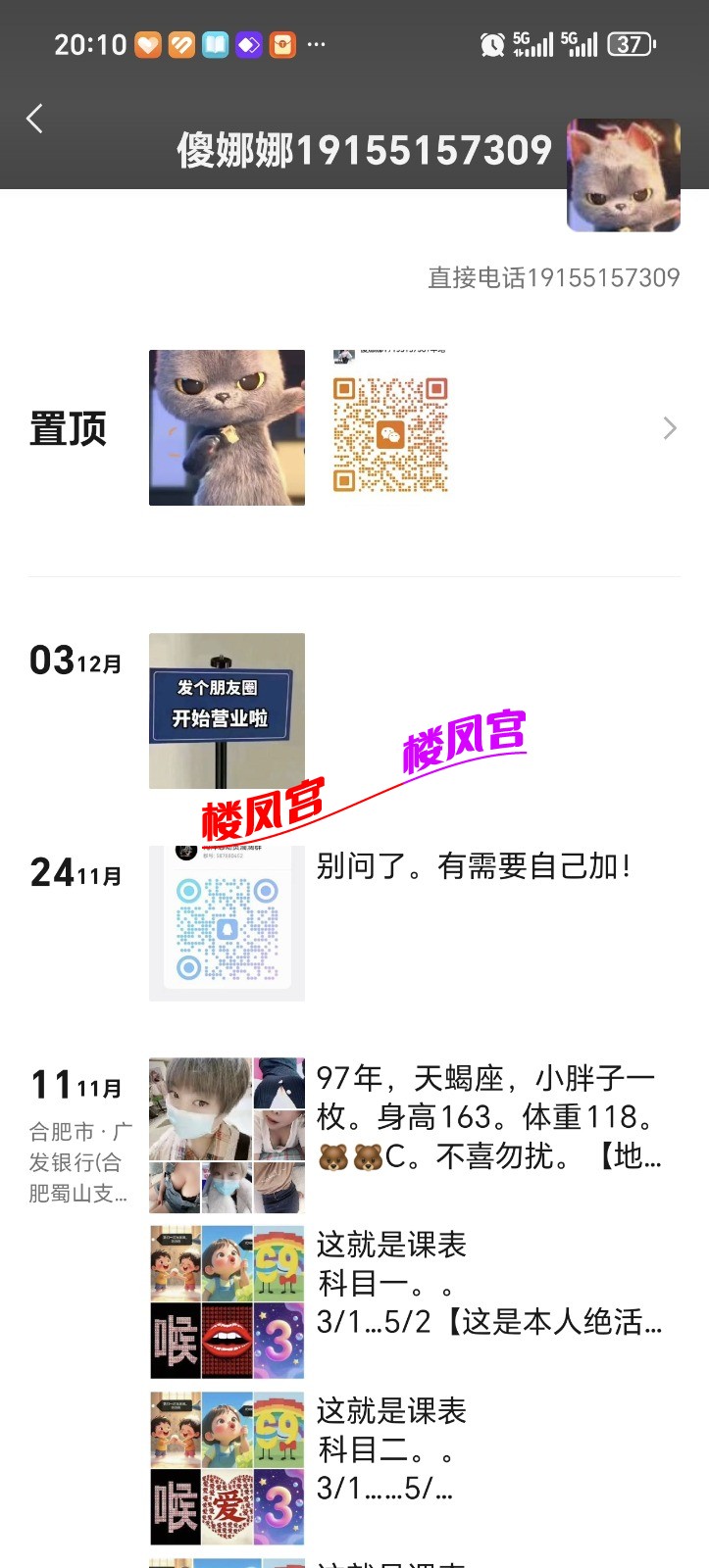Tap the location 合肥市·广发银行 under 11 11月
Screen dimensions: 709x1568
tap(78, 1166)
